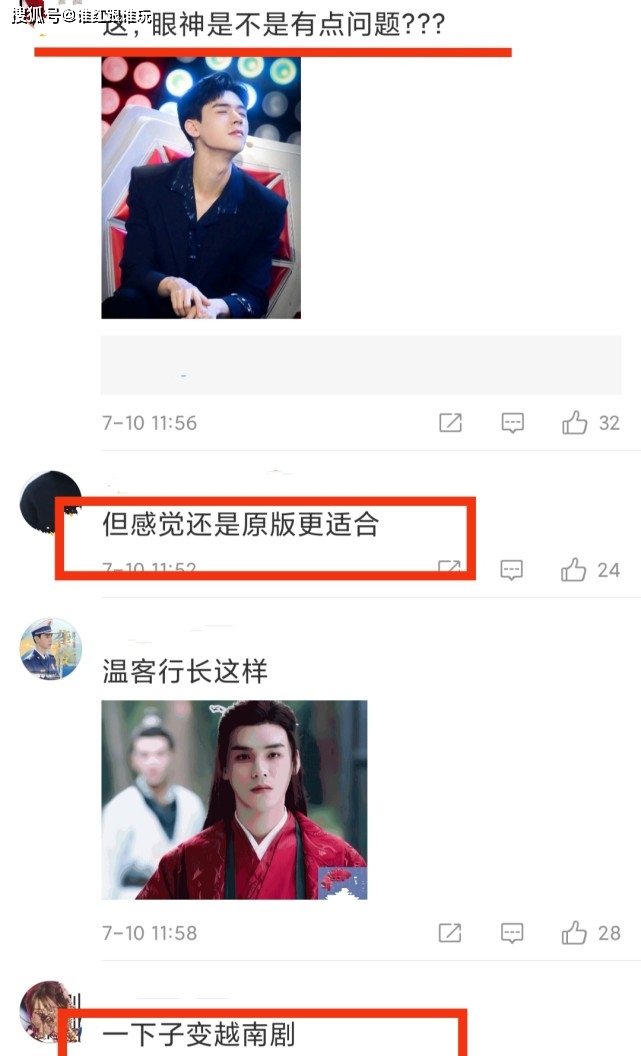Like the comment with 32 likes
Image resolution: width=641 pixels, height=1056 pixels.
575,423
